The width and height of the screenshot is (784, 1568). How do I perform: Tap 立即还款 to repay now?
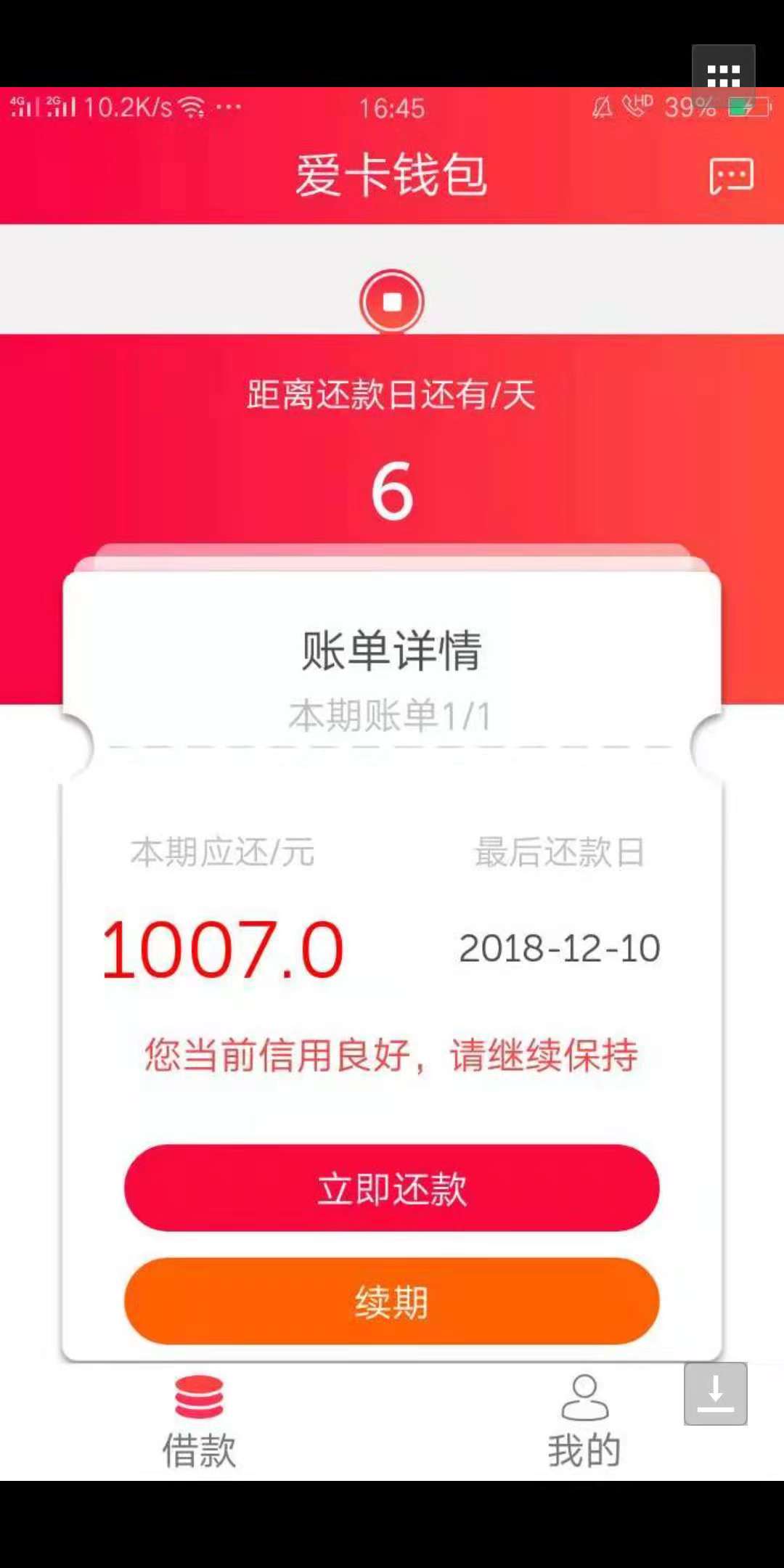(392, 1188)
